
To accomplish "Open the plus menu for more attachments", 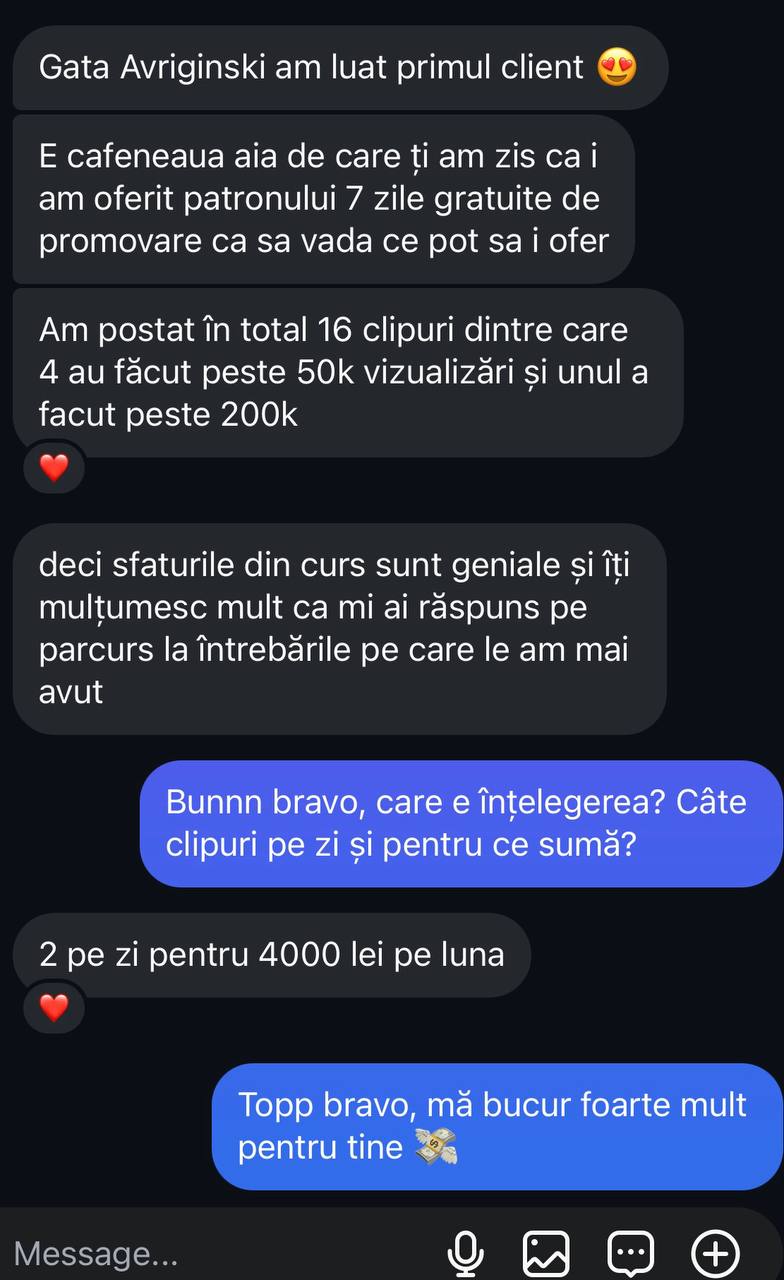I will click(716, 1252).
